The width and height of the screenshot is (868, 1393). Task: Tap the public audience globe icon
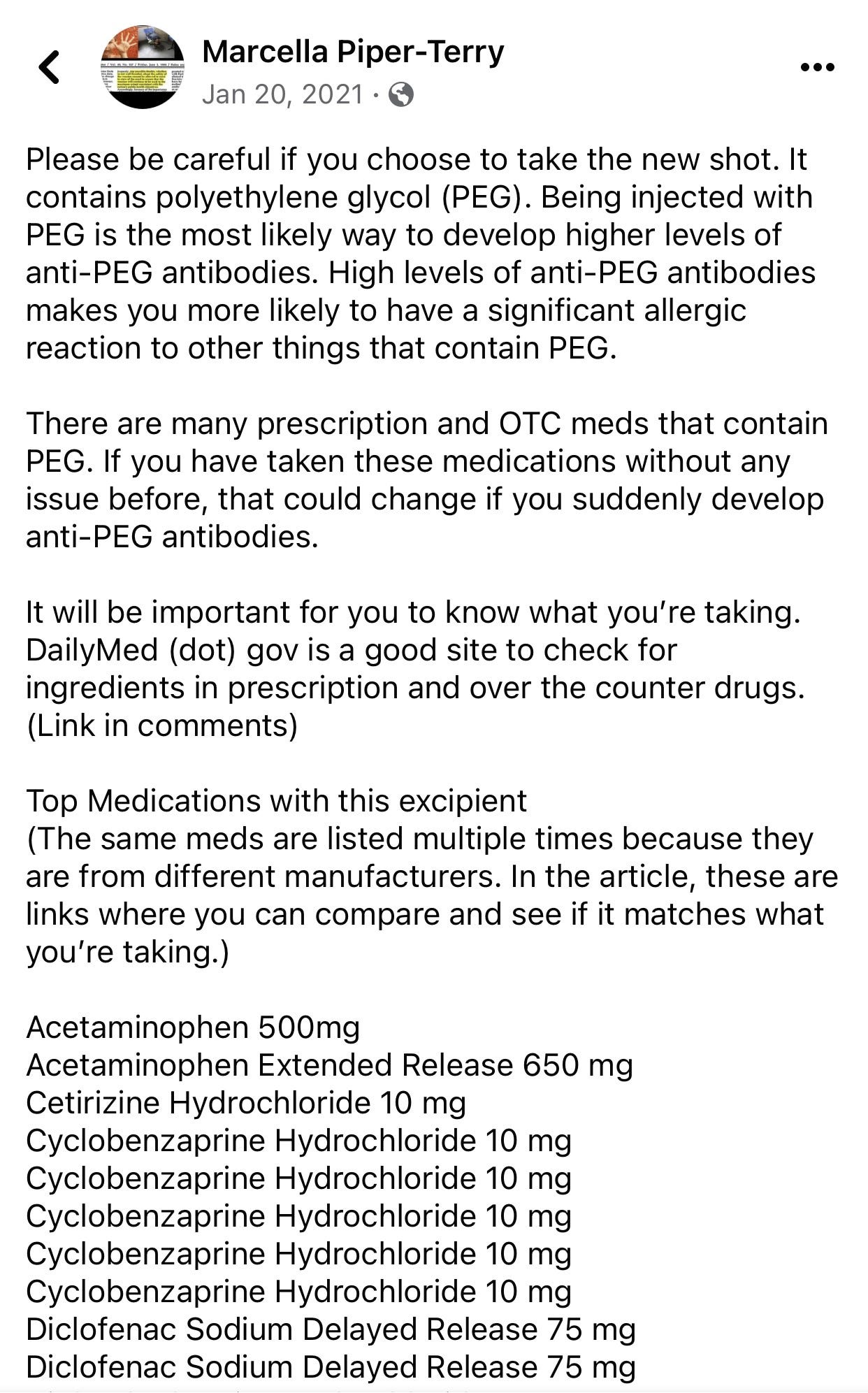[x=401, y=94]
